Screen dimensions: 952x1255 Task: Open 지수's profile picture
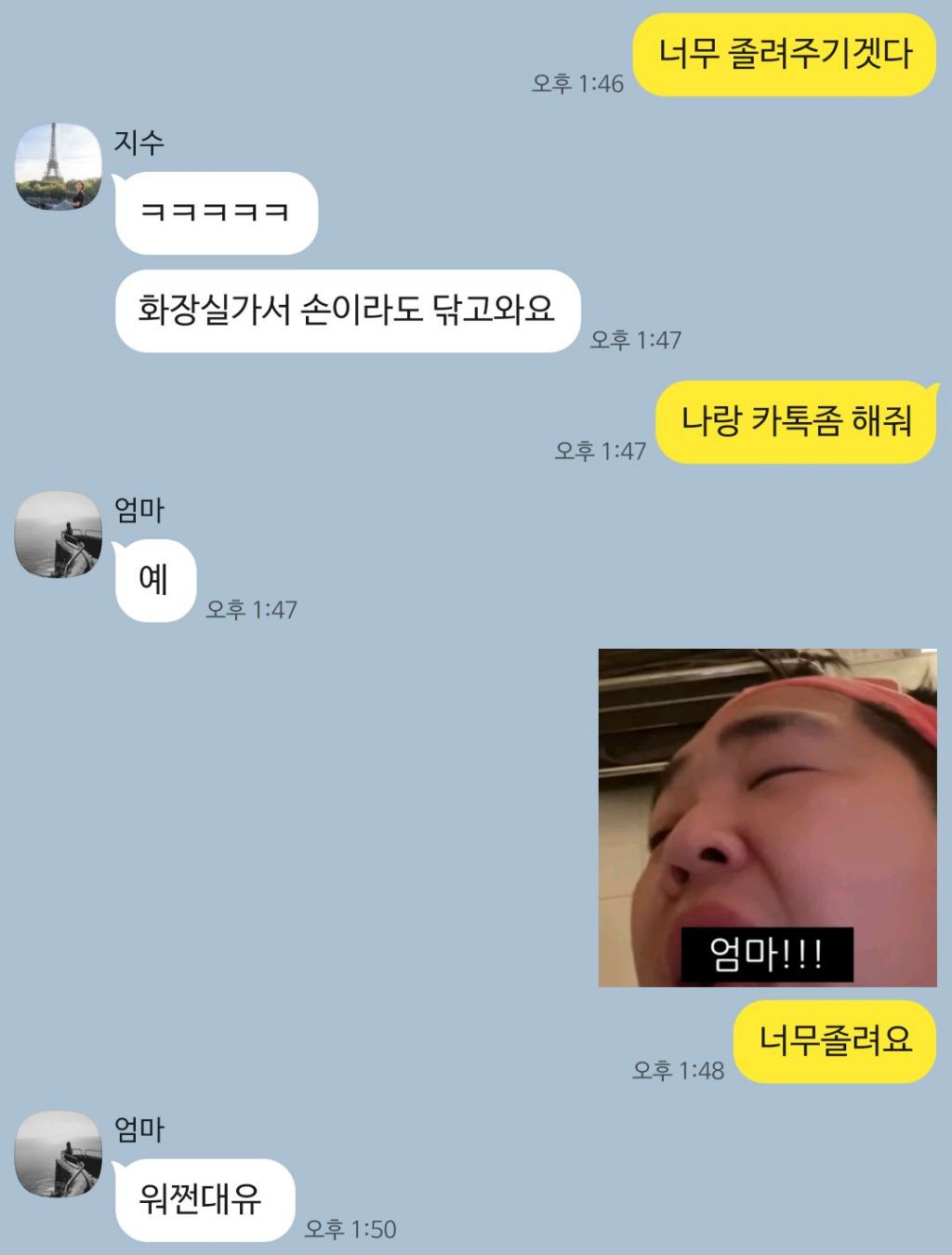tap(58, 166)
